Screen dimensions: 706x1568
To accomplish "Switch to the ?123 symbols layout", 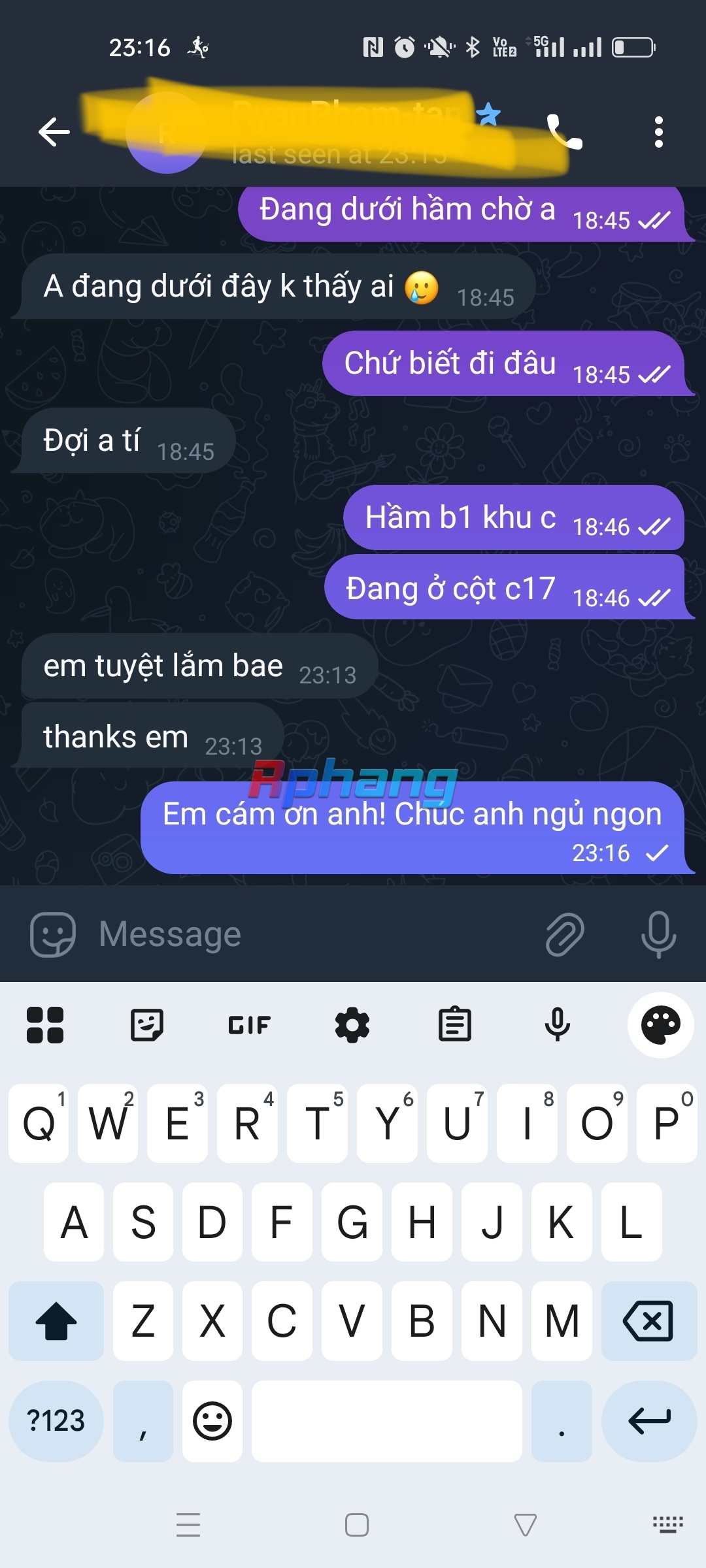I will click(x=56, y=1421).
